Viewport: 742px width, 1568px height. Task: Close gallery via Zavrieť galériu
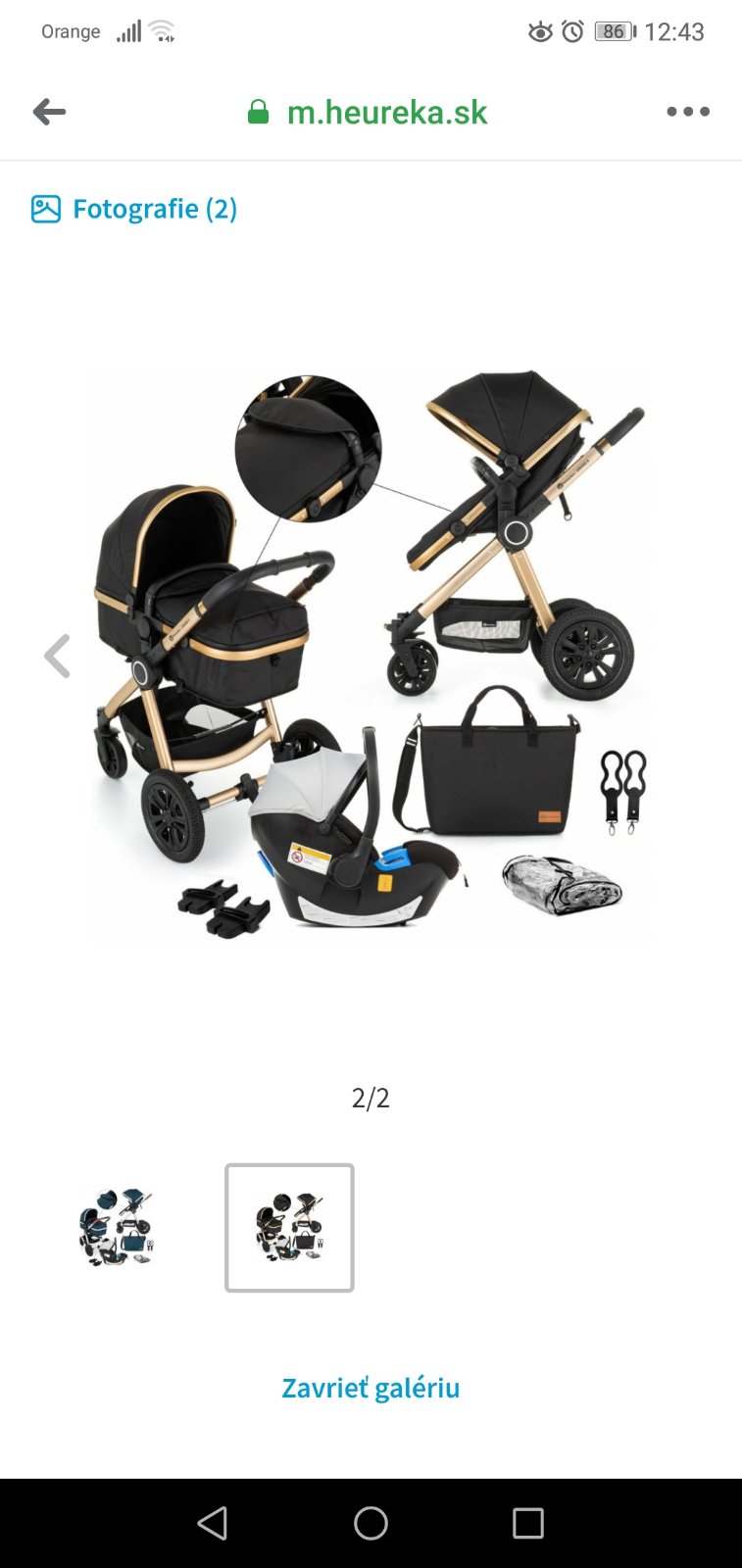point(371,1388)
